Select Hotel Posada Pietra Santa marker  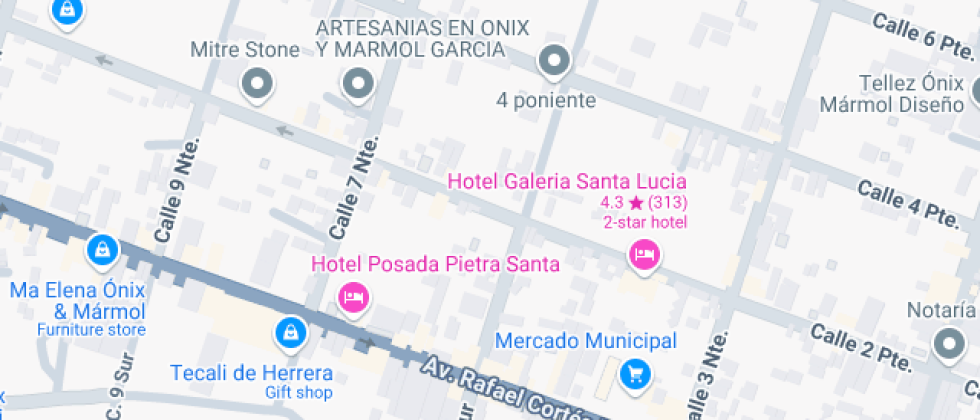click(x=352, y=296)
